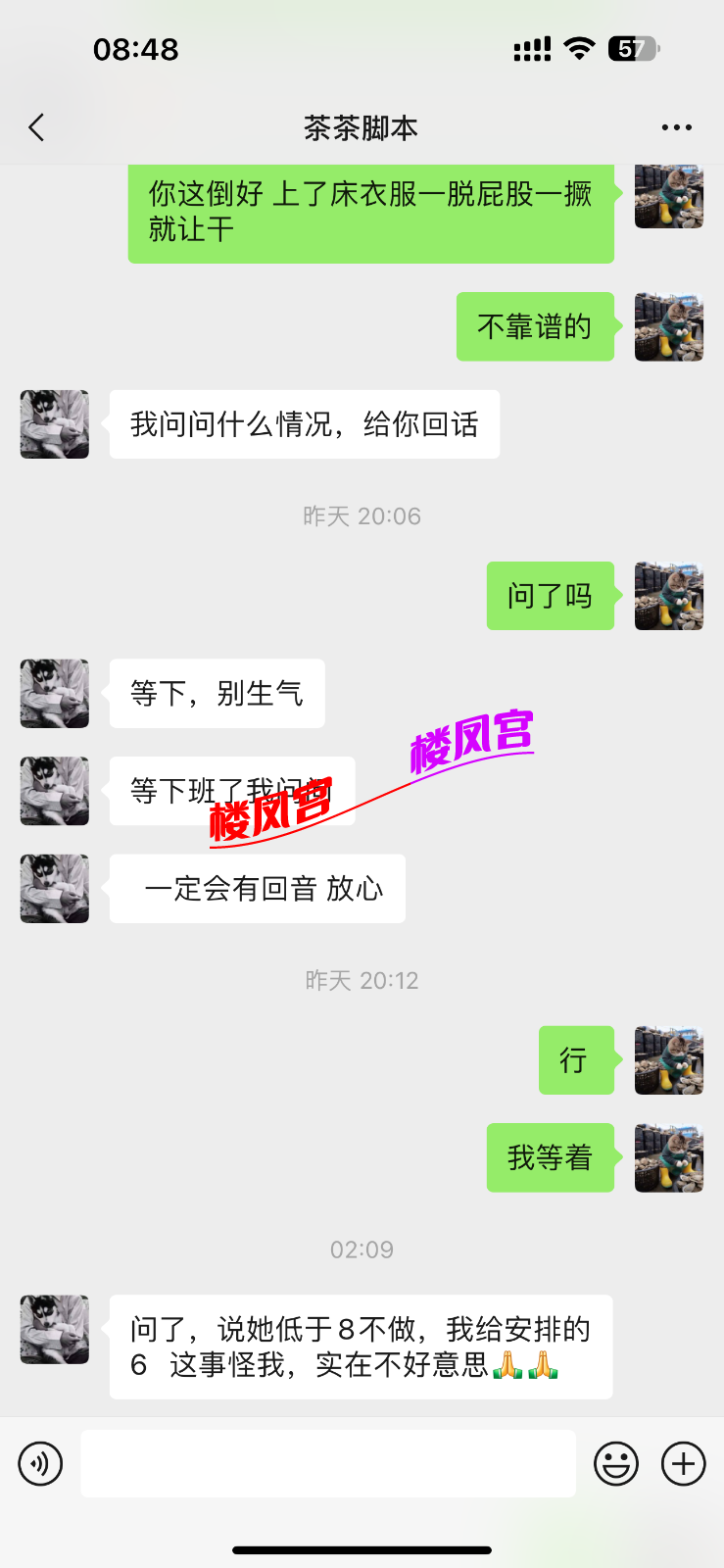Select the bubble 一定会有回音 放心
The image size is (724, 1568).
tap(257, 888)
